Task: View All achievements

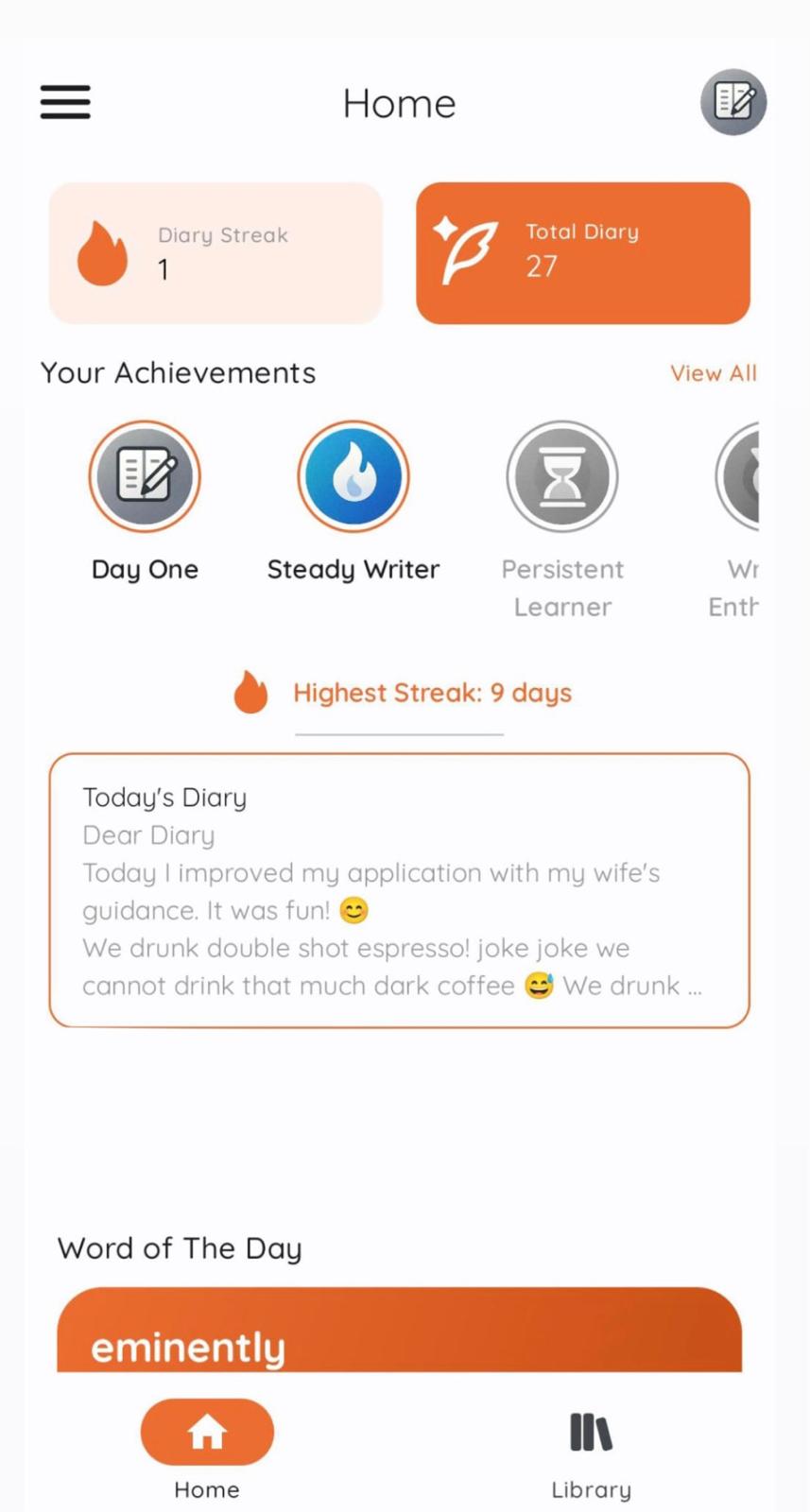Action: point(714,373)
